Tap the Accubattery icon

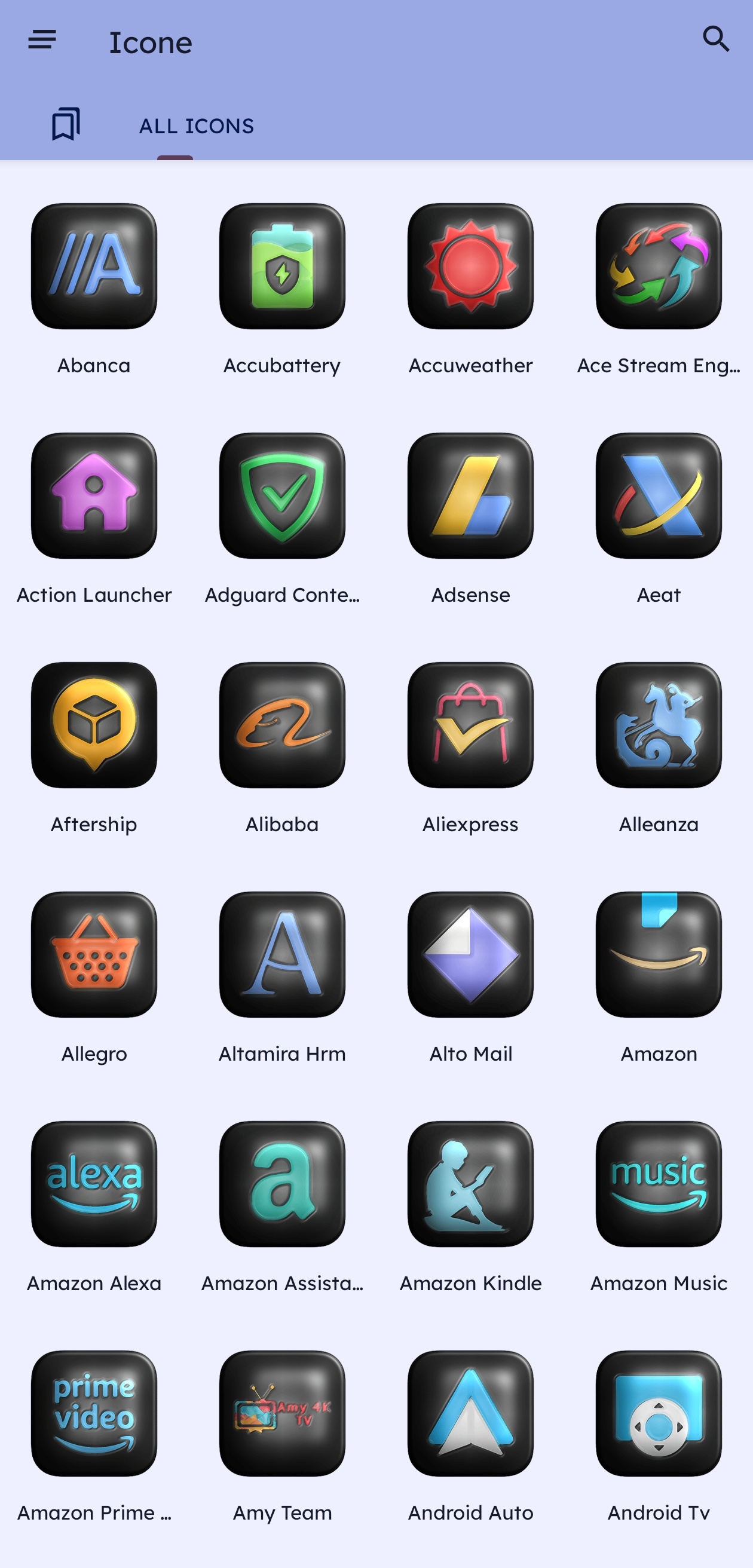(282, 267)
